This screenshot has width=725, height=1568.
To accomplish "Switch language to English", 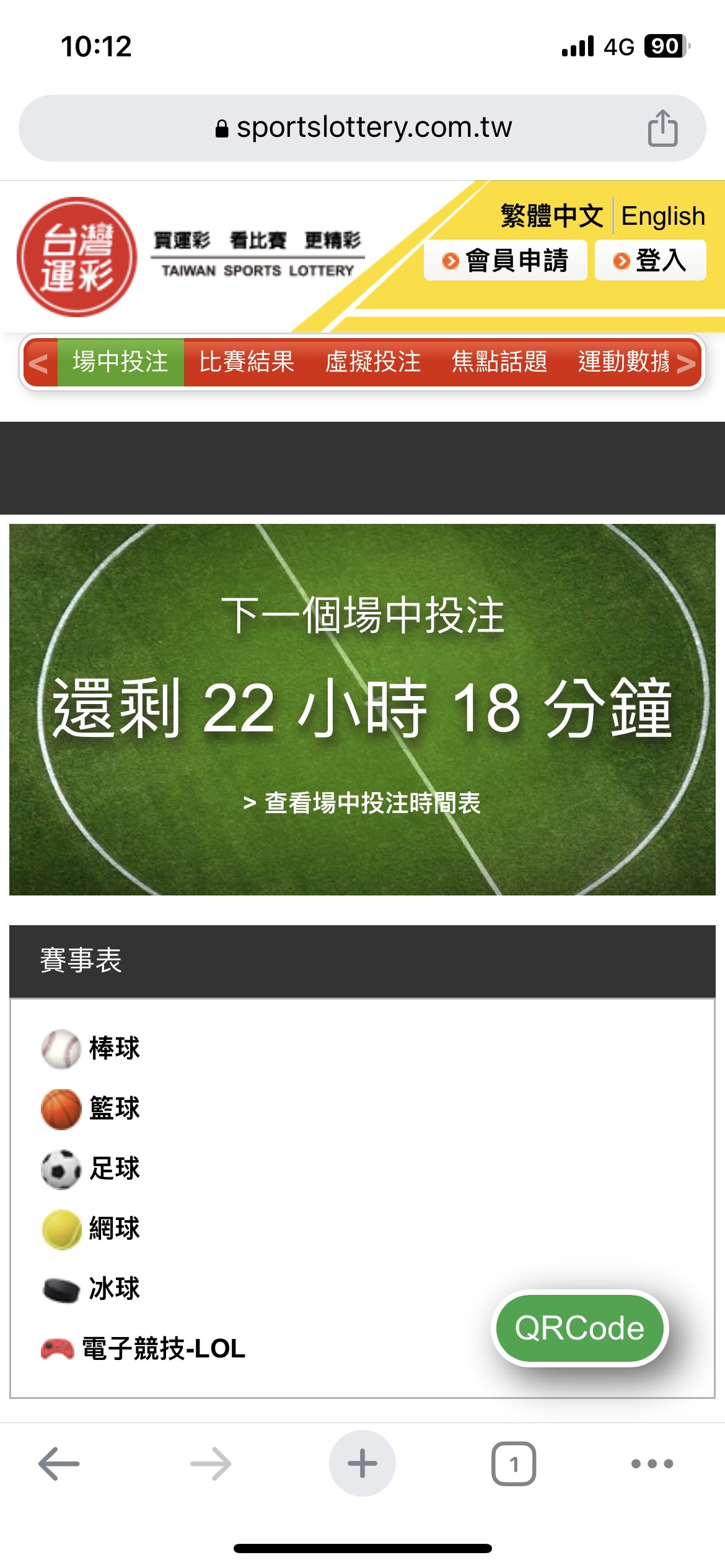I will 662,216.
